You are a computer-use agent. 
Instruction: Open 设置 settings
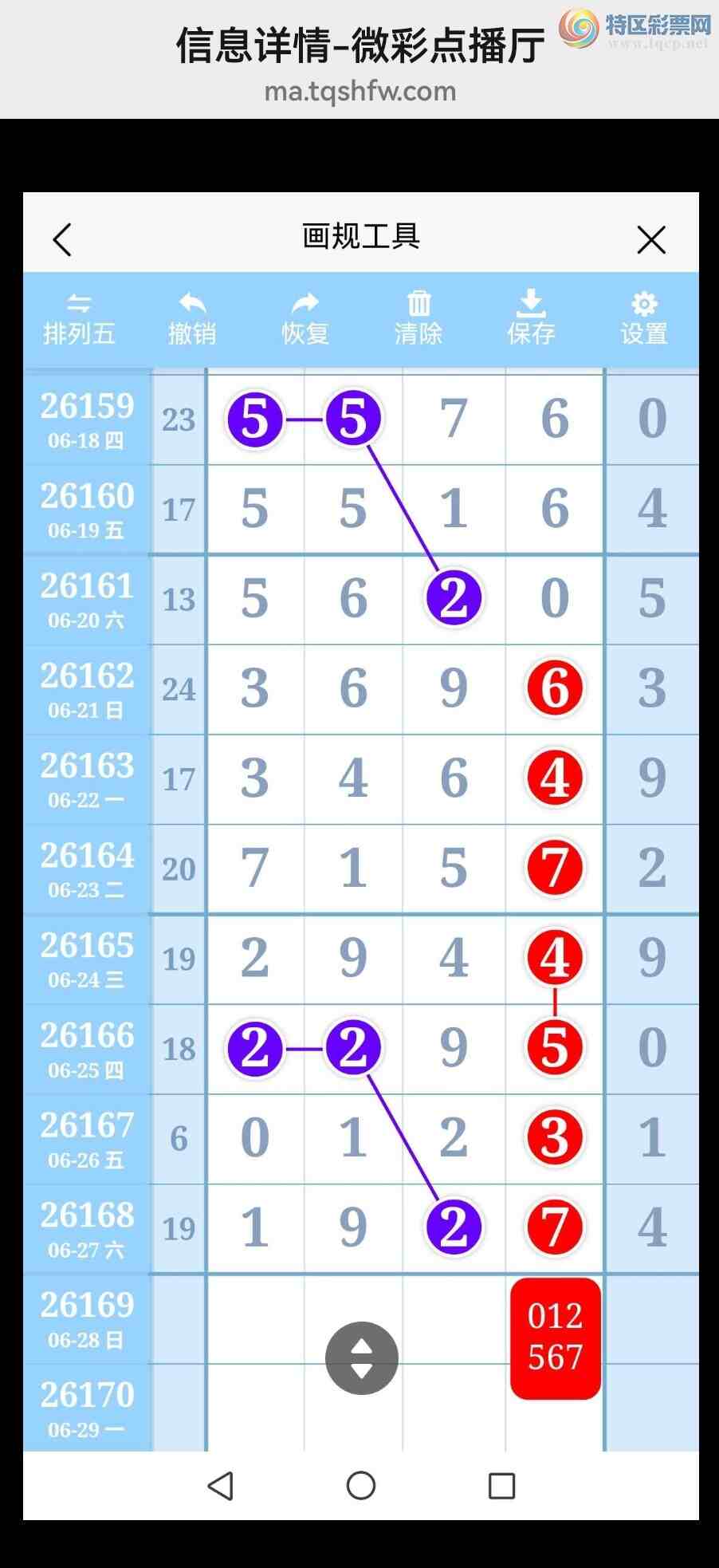coord(644,319)
